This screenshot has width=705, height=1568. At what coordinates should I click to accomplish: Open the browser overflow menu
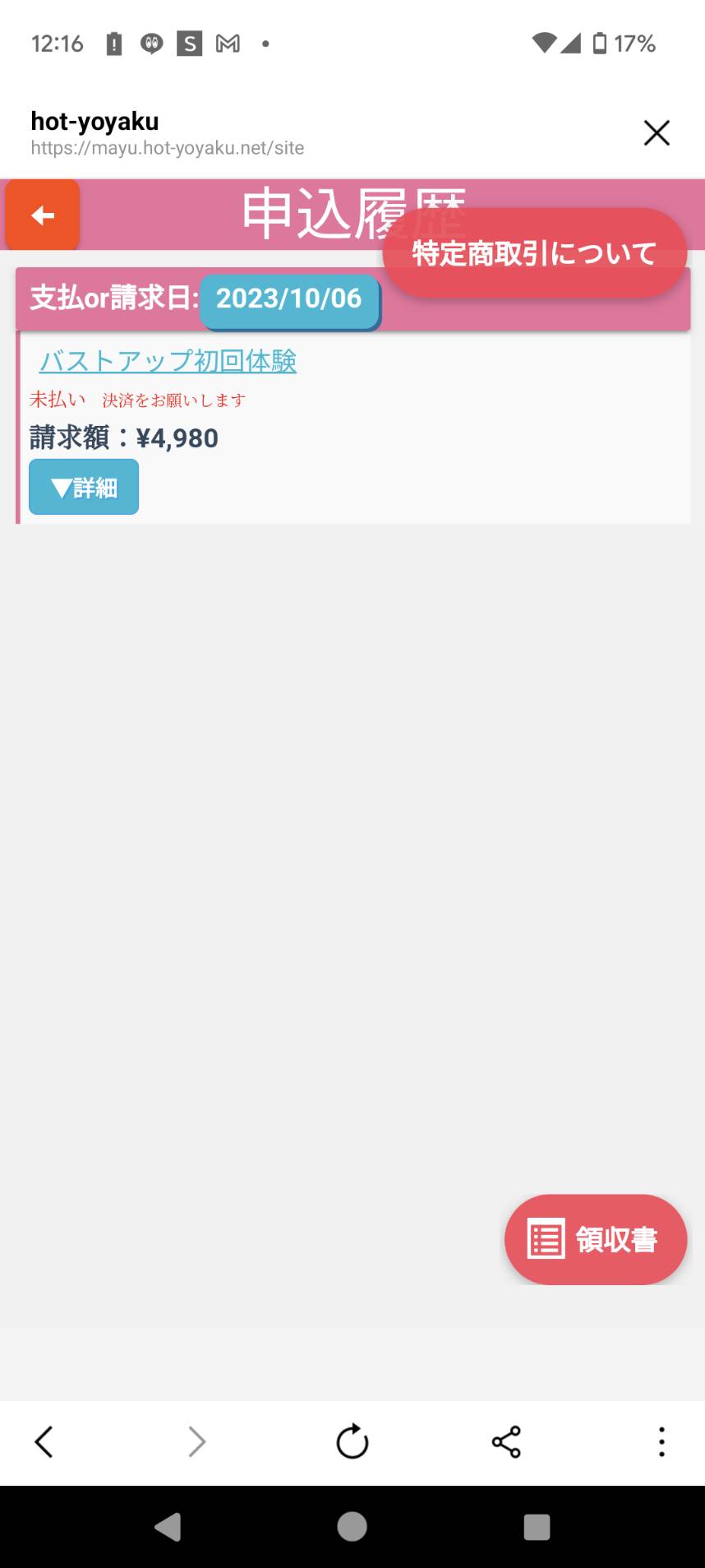point(661,1441)
